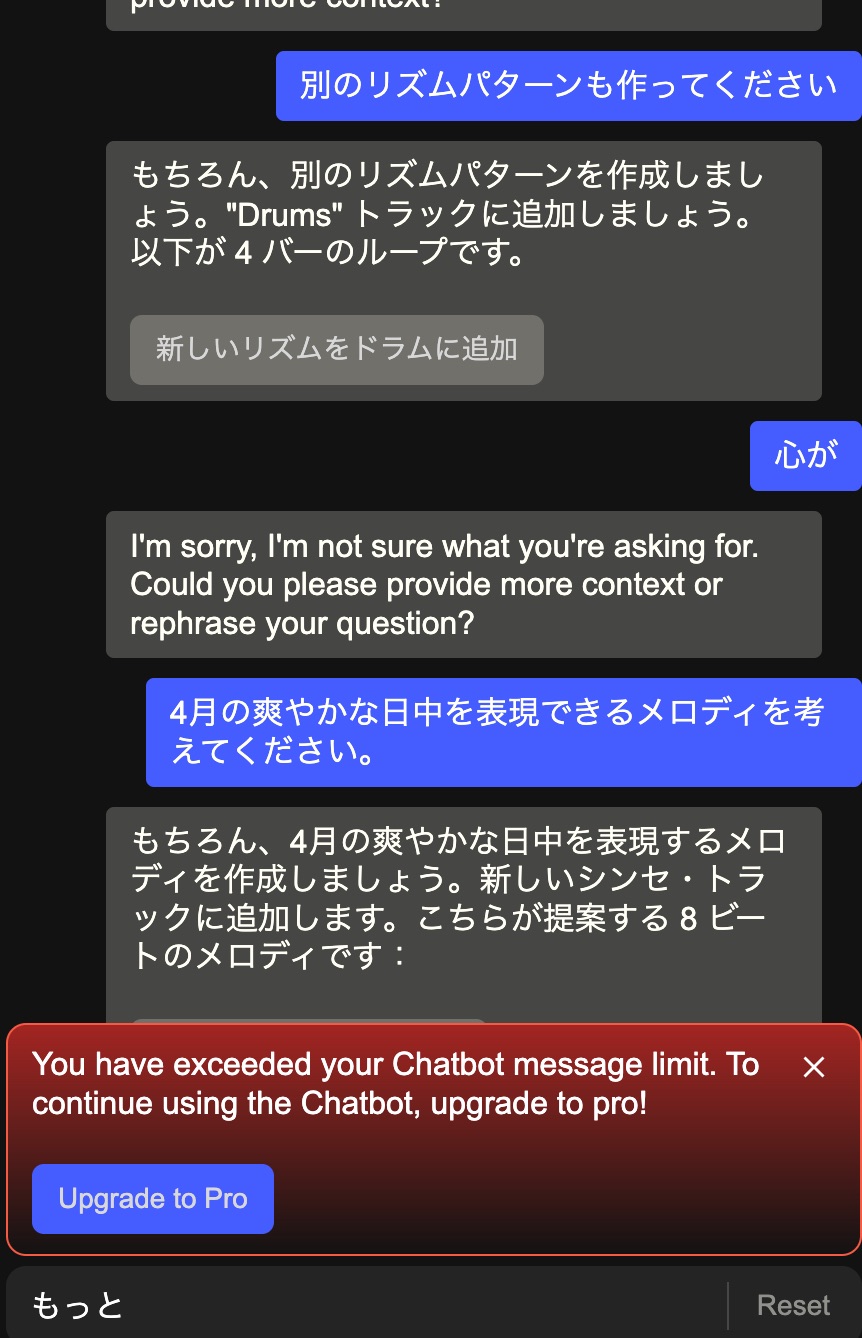
Task: Focus the message input containing もっと
Action: point(365,1305)
